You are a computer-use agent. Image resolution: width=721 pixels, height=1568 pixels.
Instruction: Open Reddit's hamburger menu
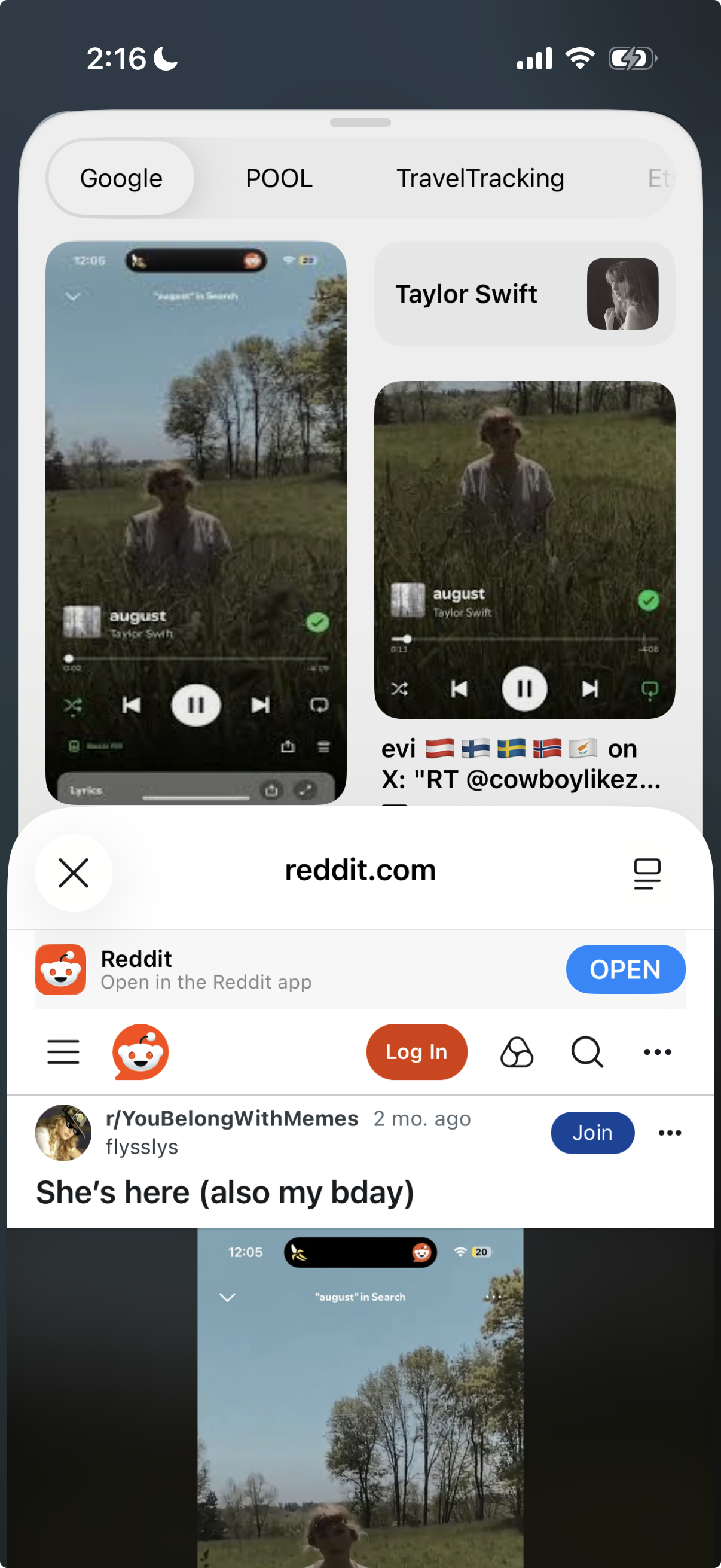point(63,1052)
